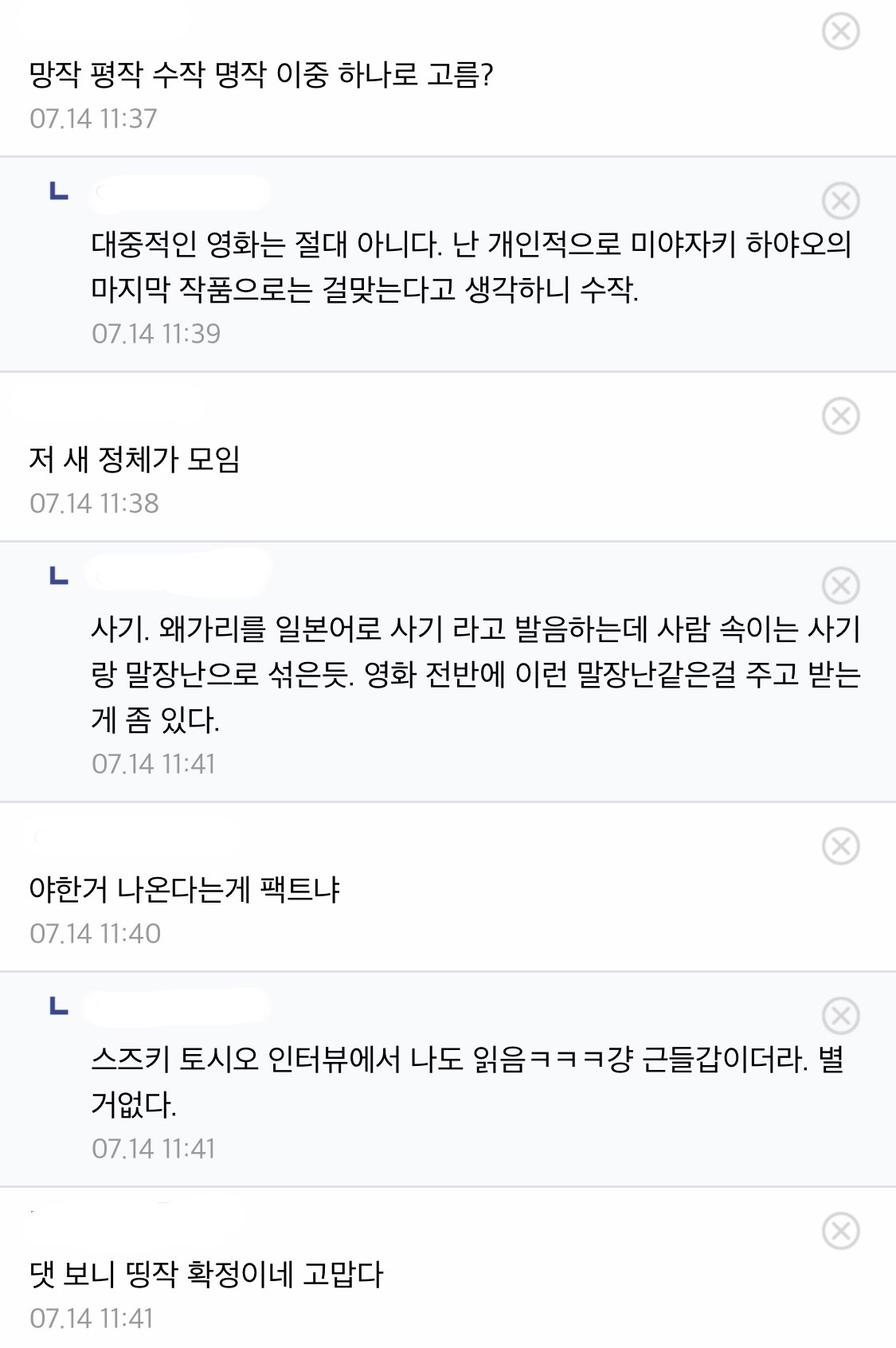896x1348 pixels.
Task: Delete the comment '저 새 정체가 모임'
Action: coord(840,416)
